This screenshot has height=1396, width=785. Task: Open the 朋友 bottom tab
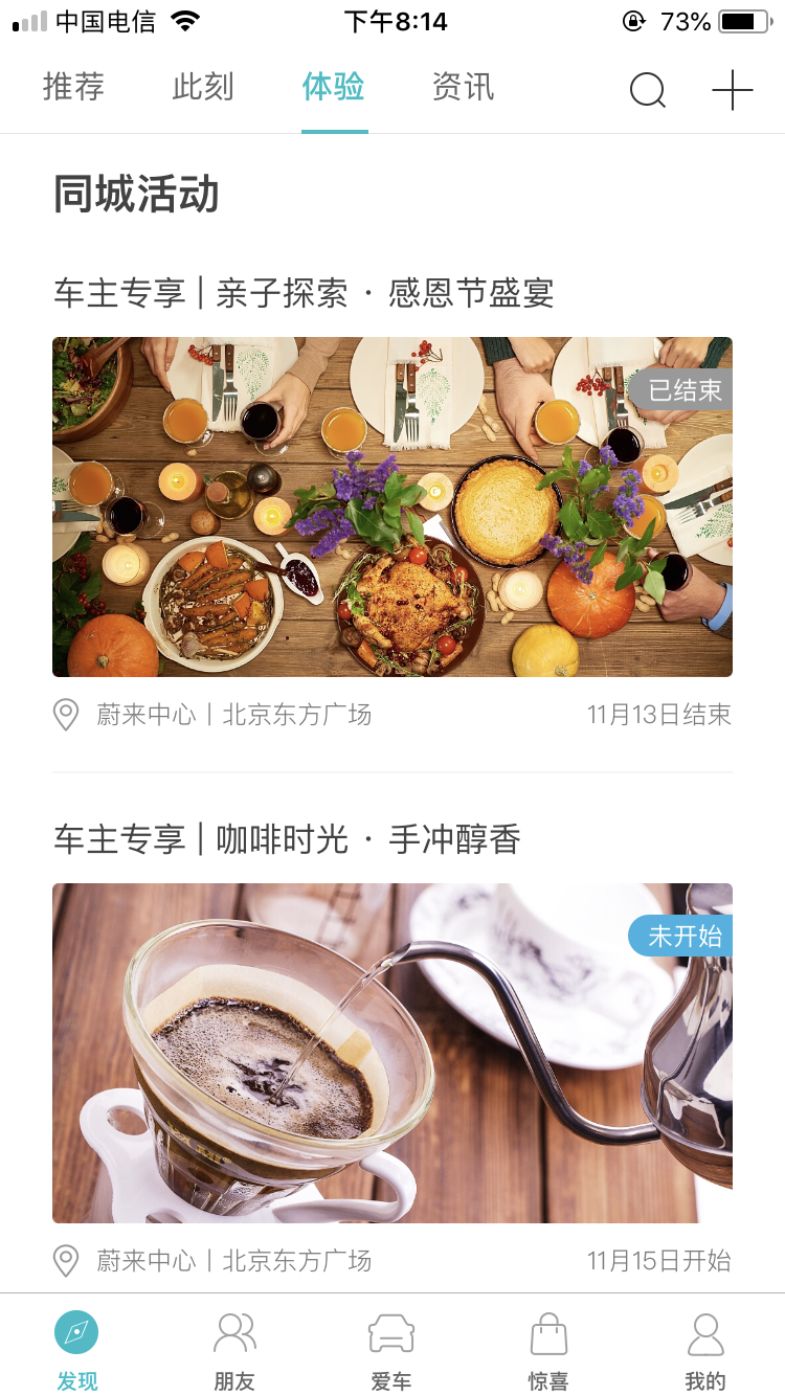(234, 1349)
